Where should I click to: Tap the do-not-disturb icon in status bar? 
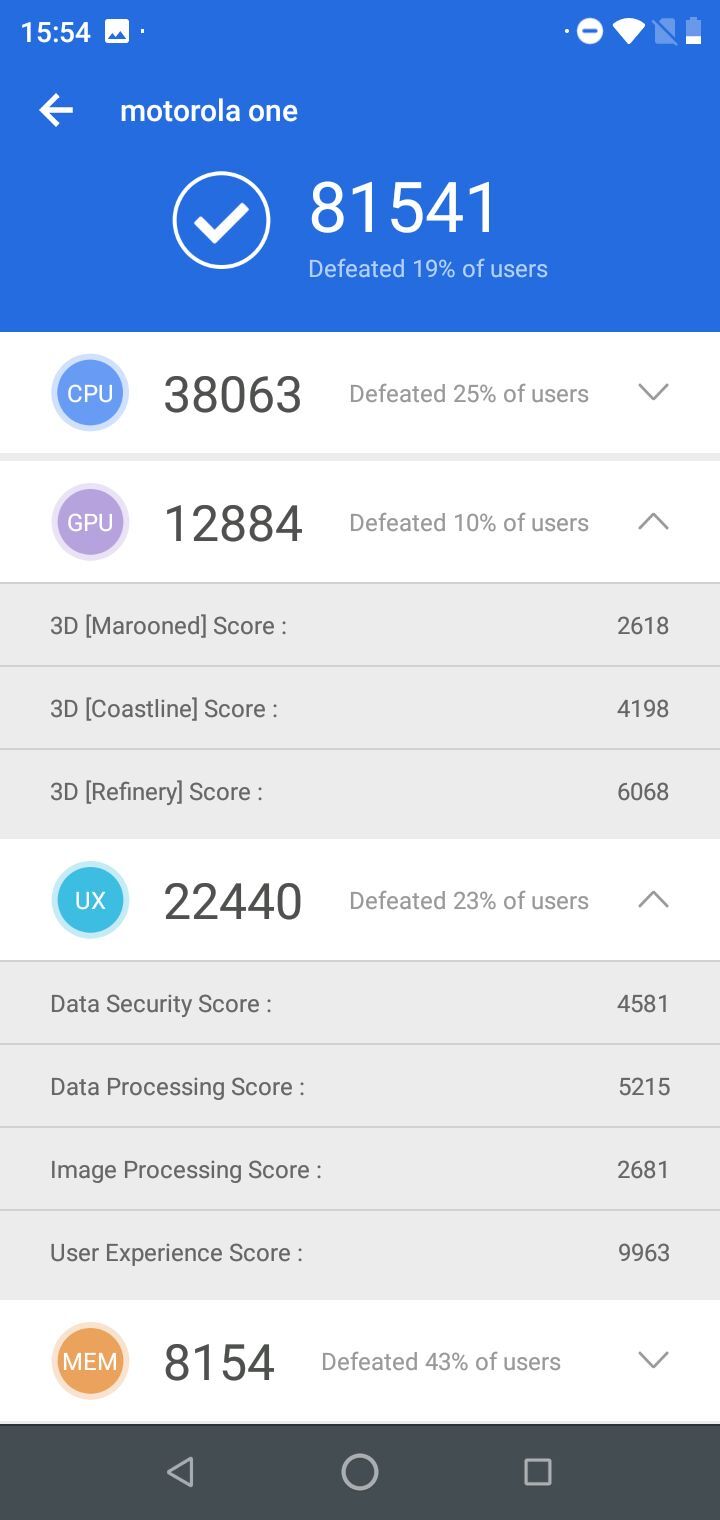click(x=589, y=30)
